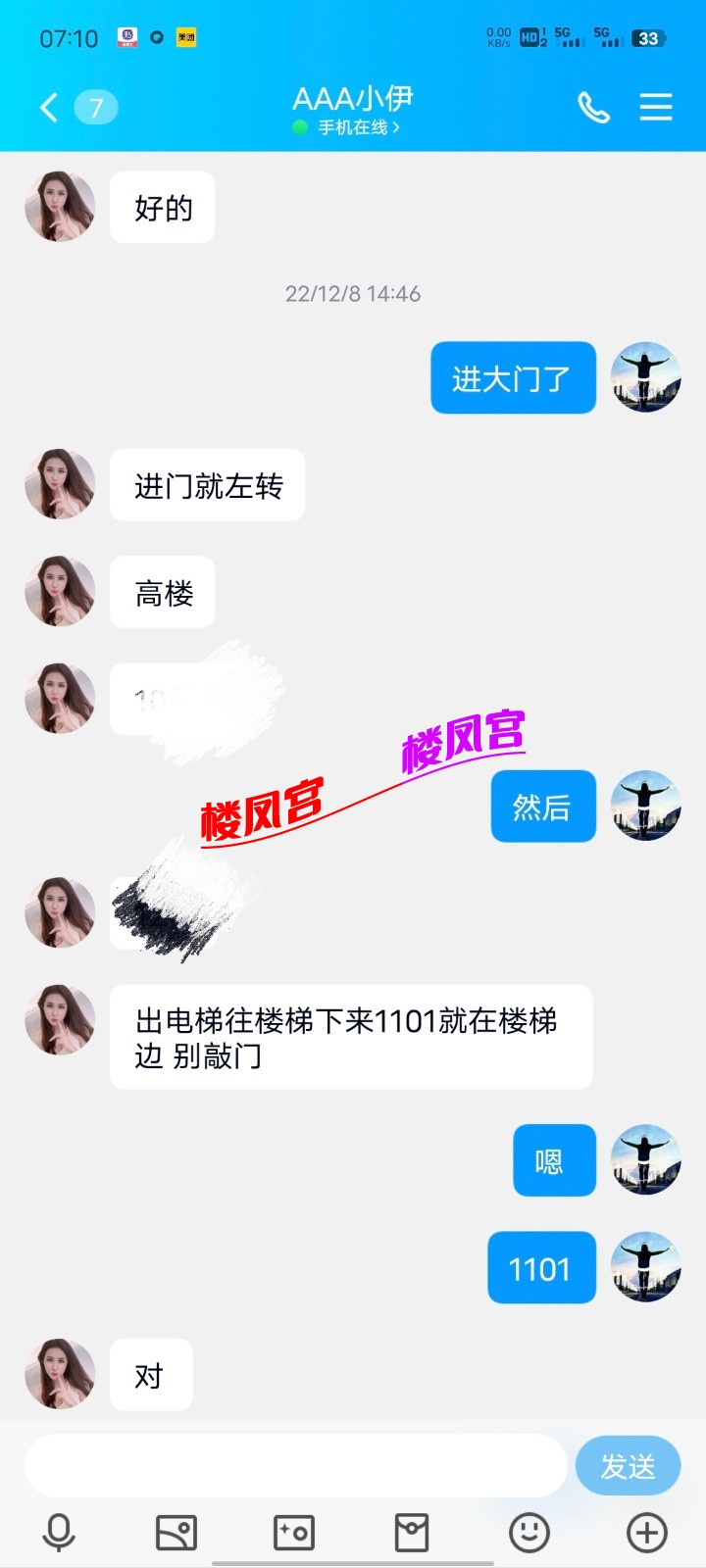This screenshot has height=1568, width=706.
Task: Open the photo gallery picker
Action: click(x=176, y=1533)
